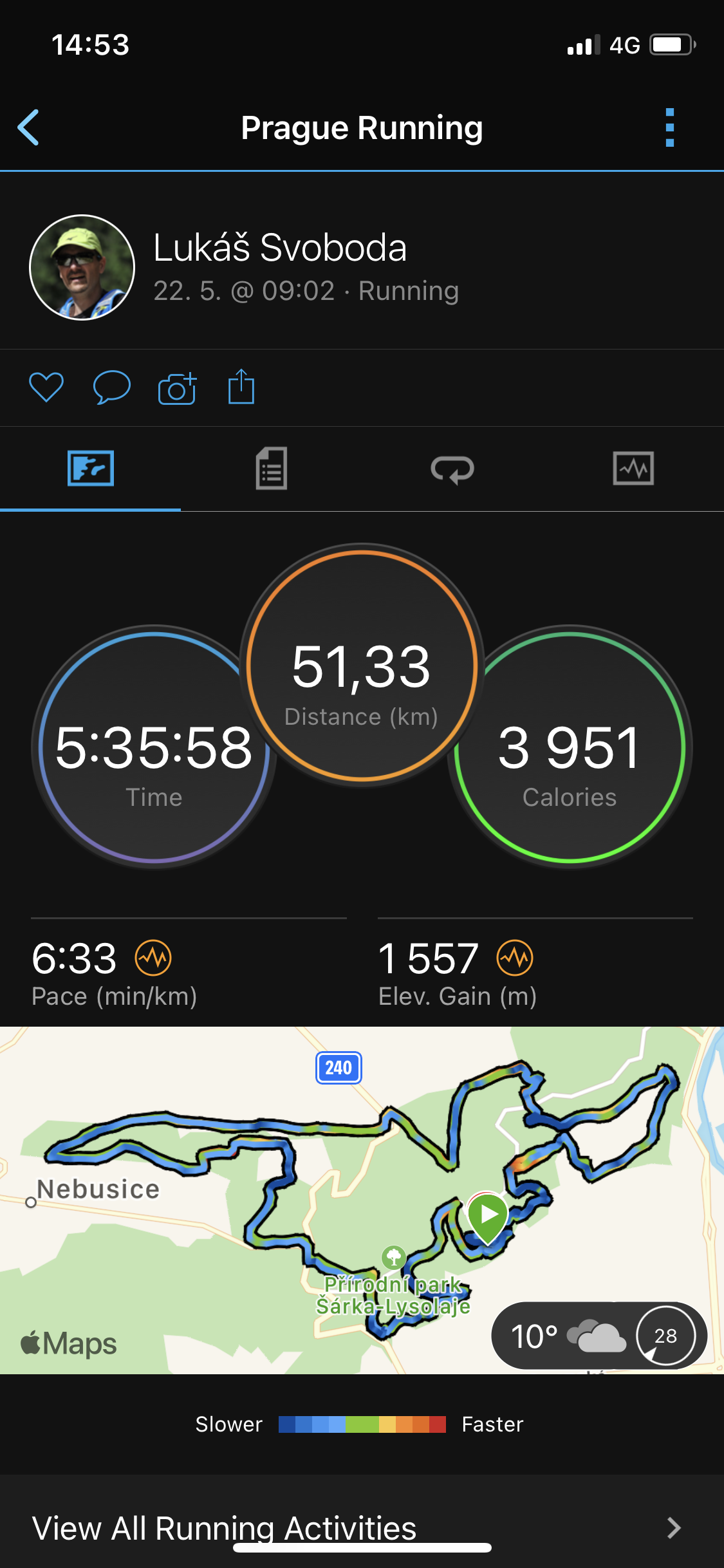Open Lukáš Svoboda's profile picture

[x=82, y=267]
